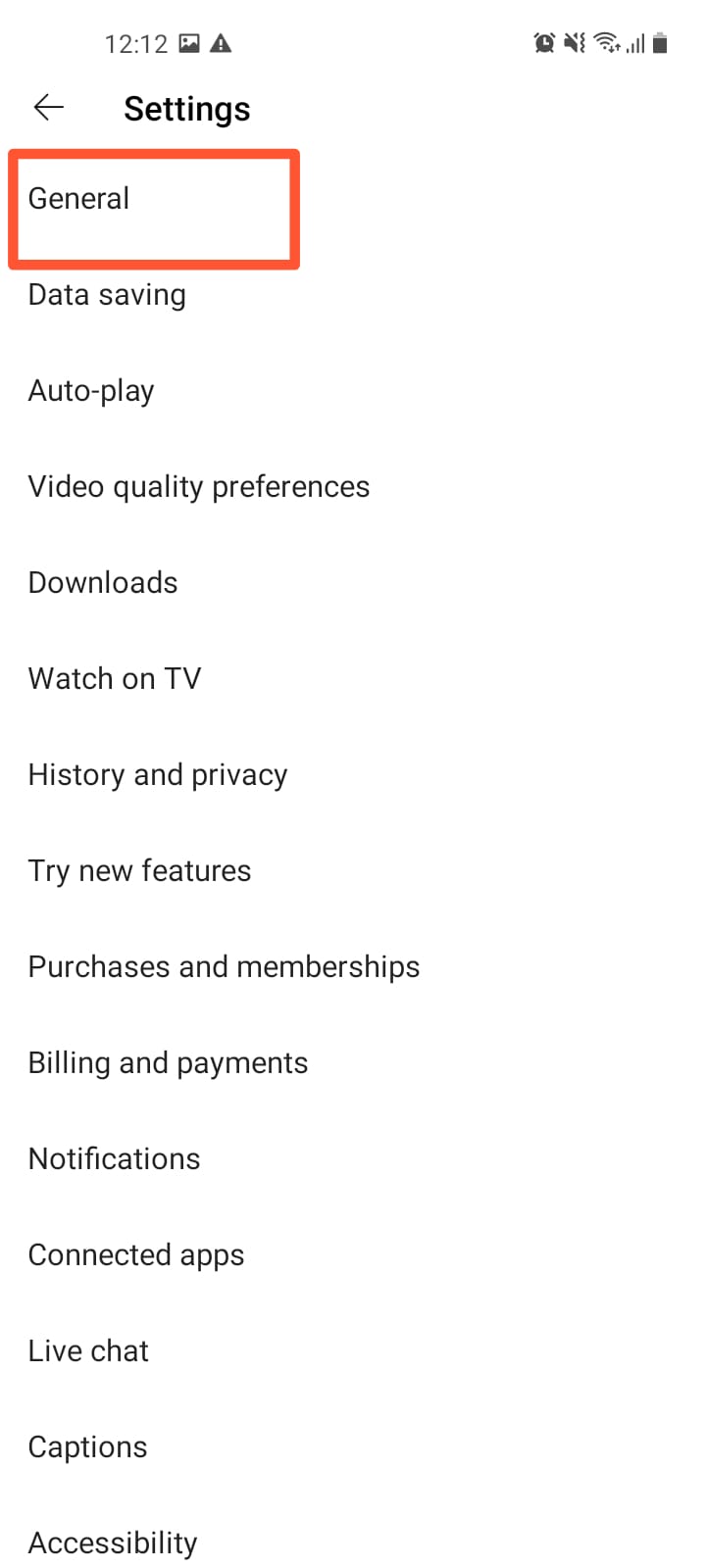View History and privacy settings
Viewport: 706px width, 1568px height.
[158, 775]
